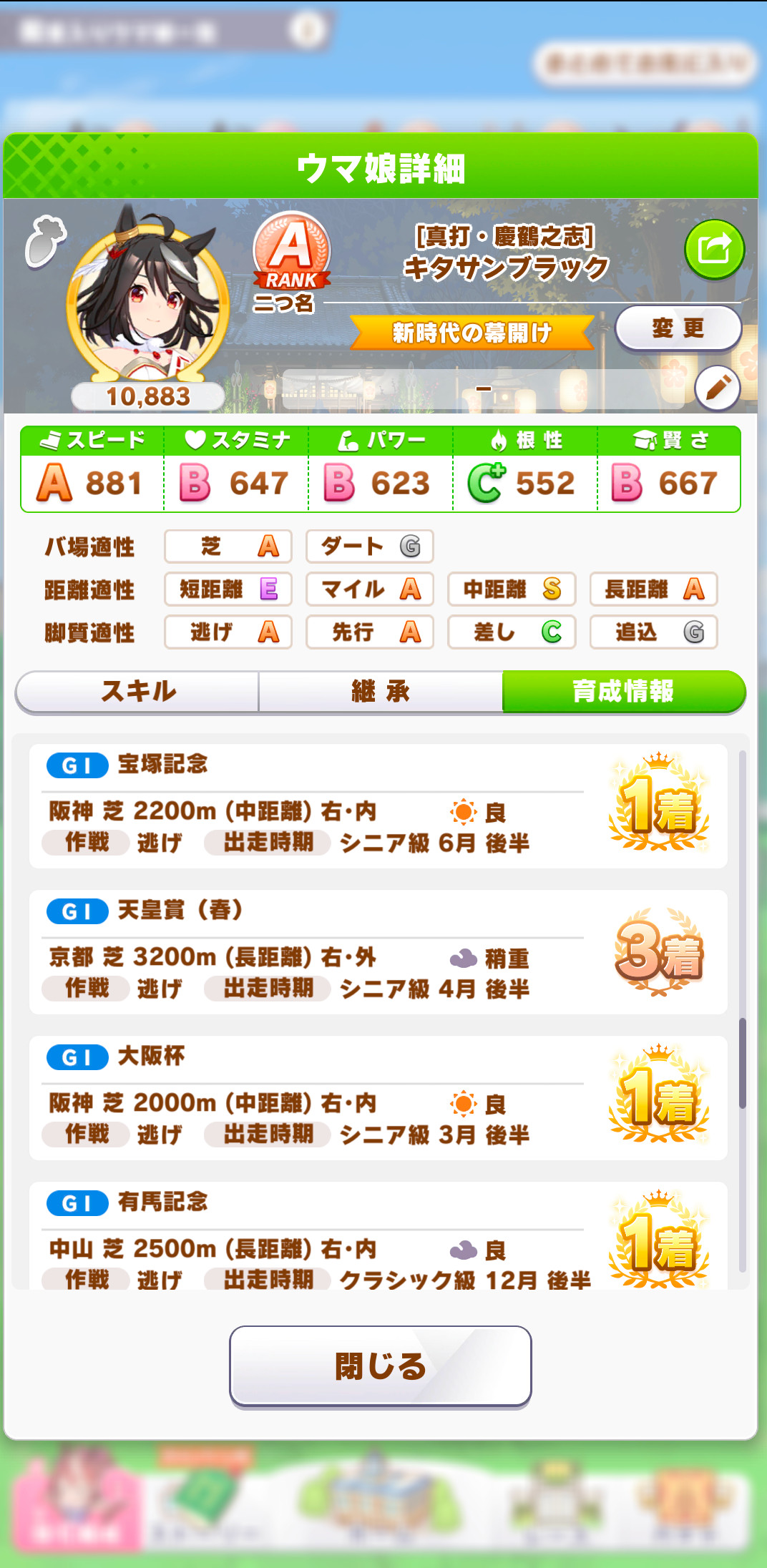This screenshot has width=767, height=1568.
Task: Close the dialog with the 閉じる button
Action: coord(380,1366)
